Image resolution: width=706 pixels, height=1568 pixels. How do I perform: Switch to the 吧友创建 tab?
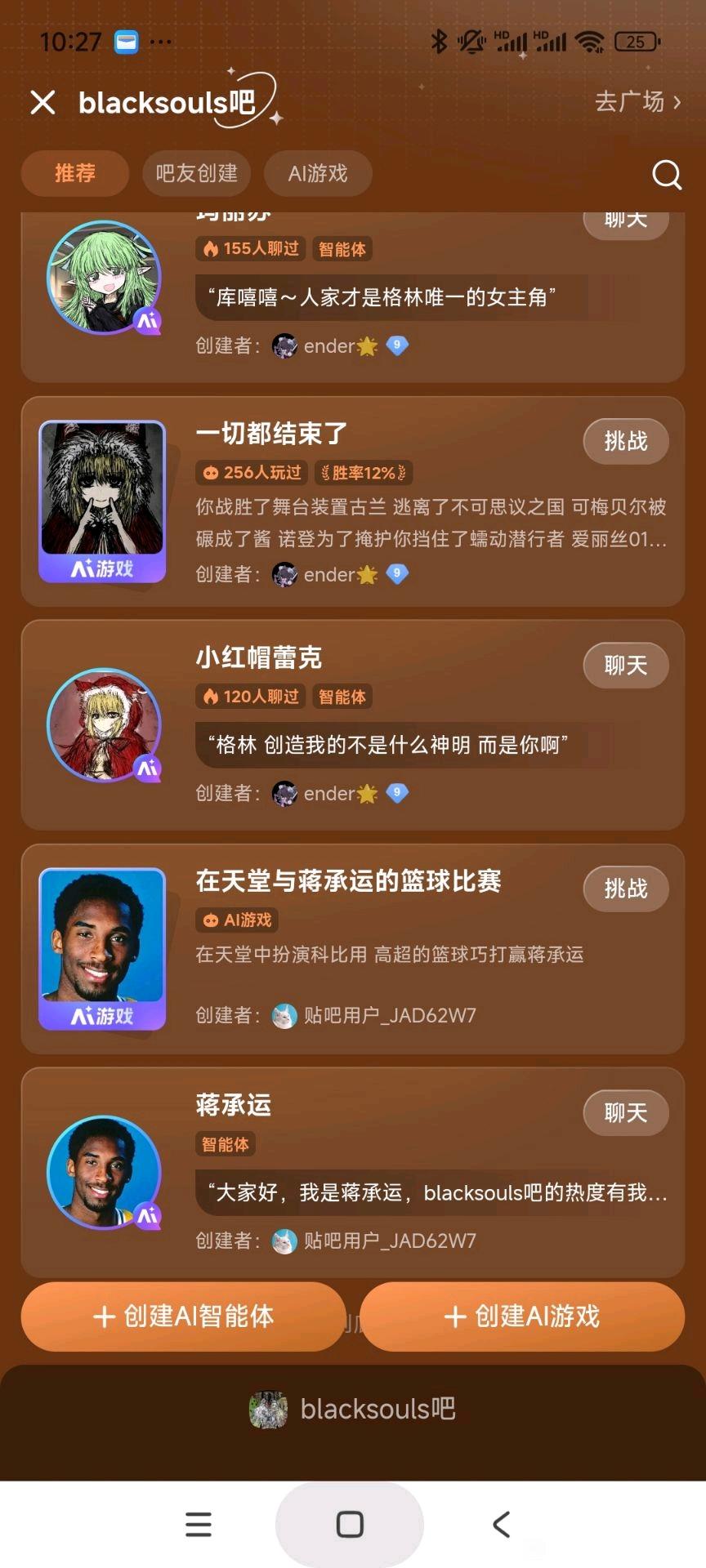tap(196, 173)
